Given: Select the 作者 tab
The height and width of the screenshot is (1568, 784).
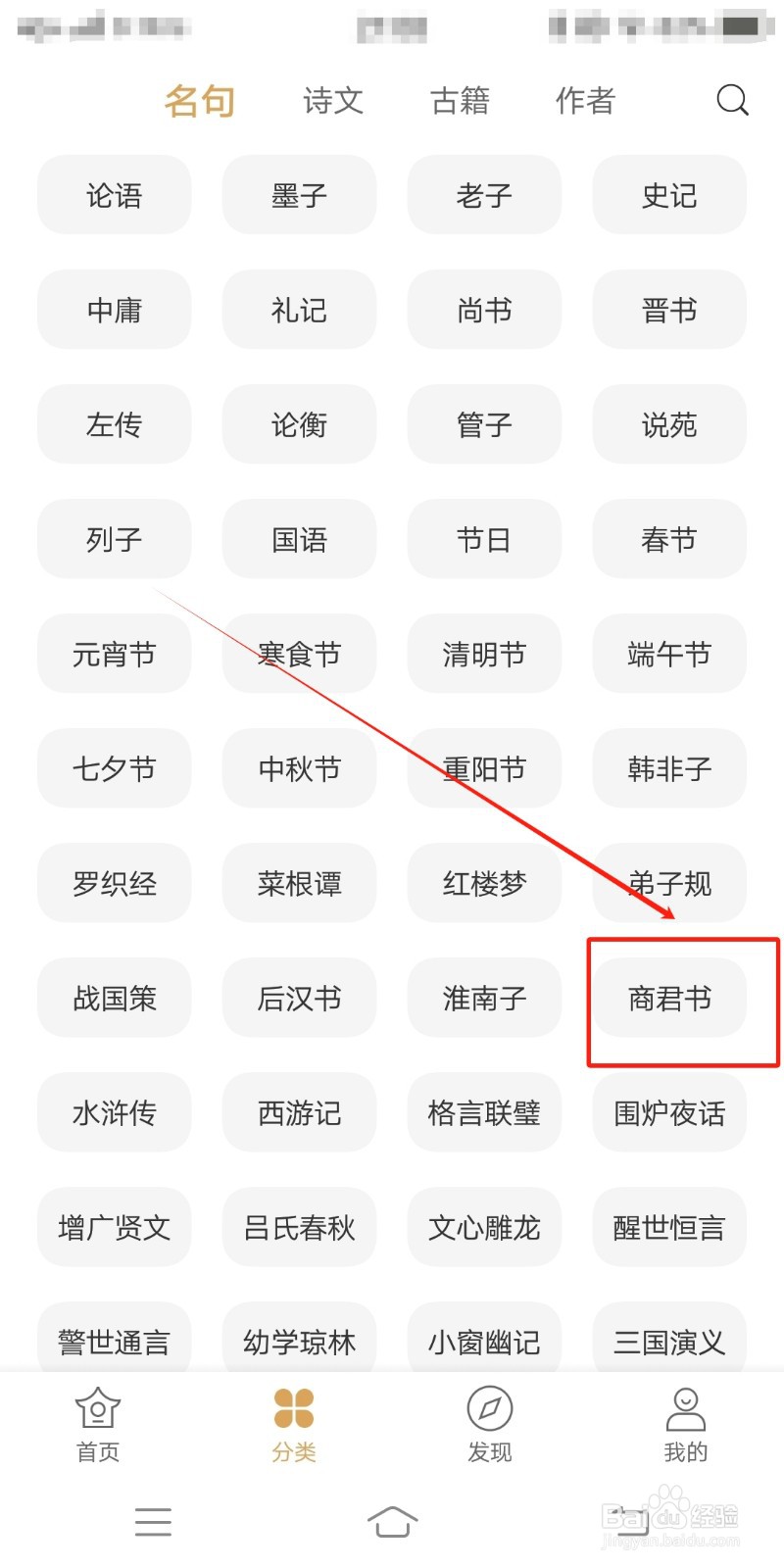Looking at the screenshot, I should click(x=583, y=100).
